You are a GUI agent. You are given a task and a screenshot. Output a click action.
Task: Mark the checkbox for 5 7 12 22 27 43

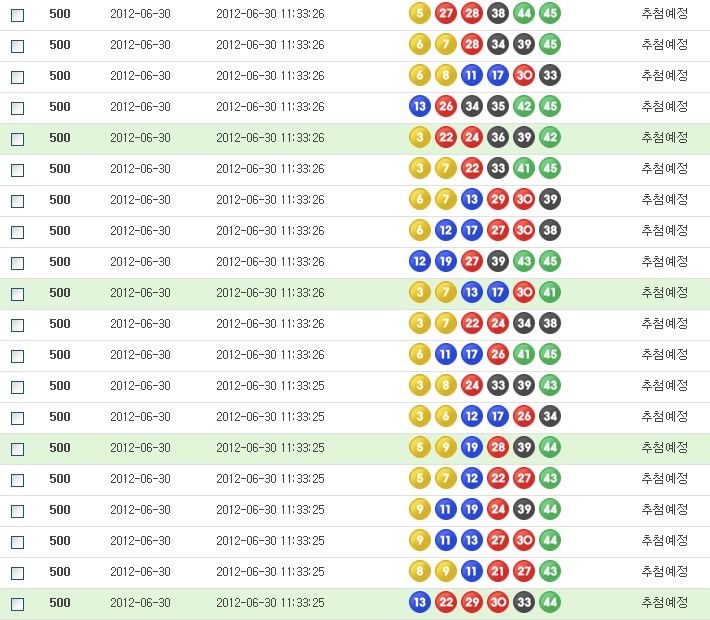pyautogui.click(x=17, y=481)
